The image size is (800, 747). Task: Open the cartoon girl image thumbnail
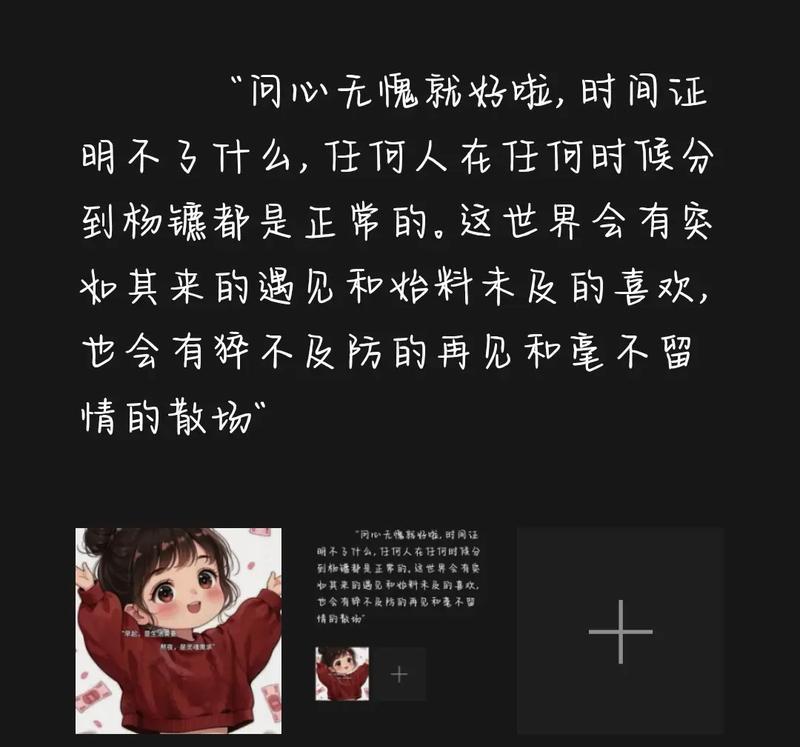point(178,631)
